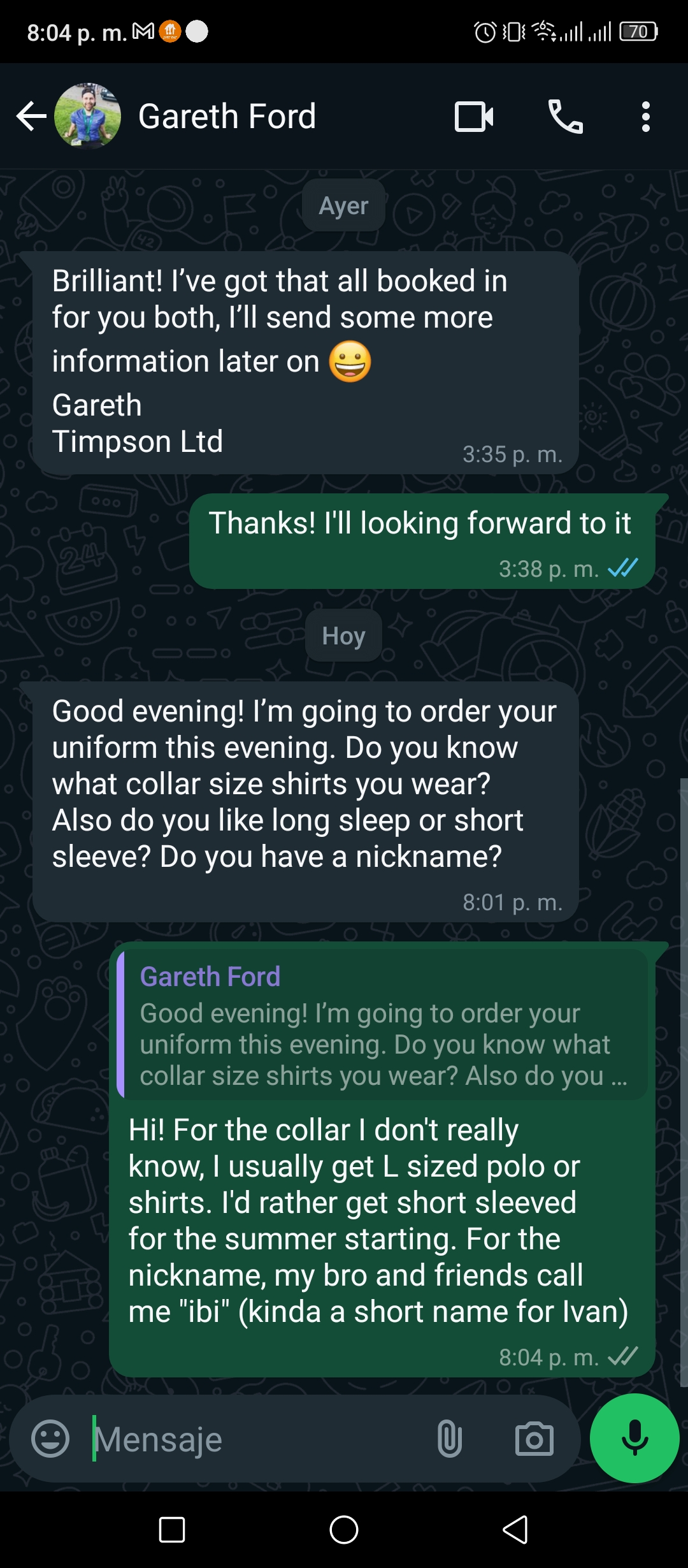Open recent apps
This screenshot has height=1568, width=688.
[172, 1530]
